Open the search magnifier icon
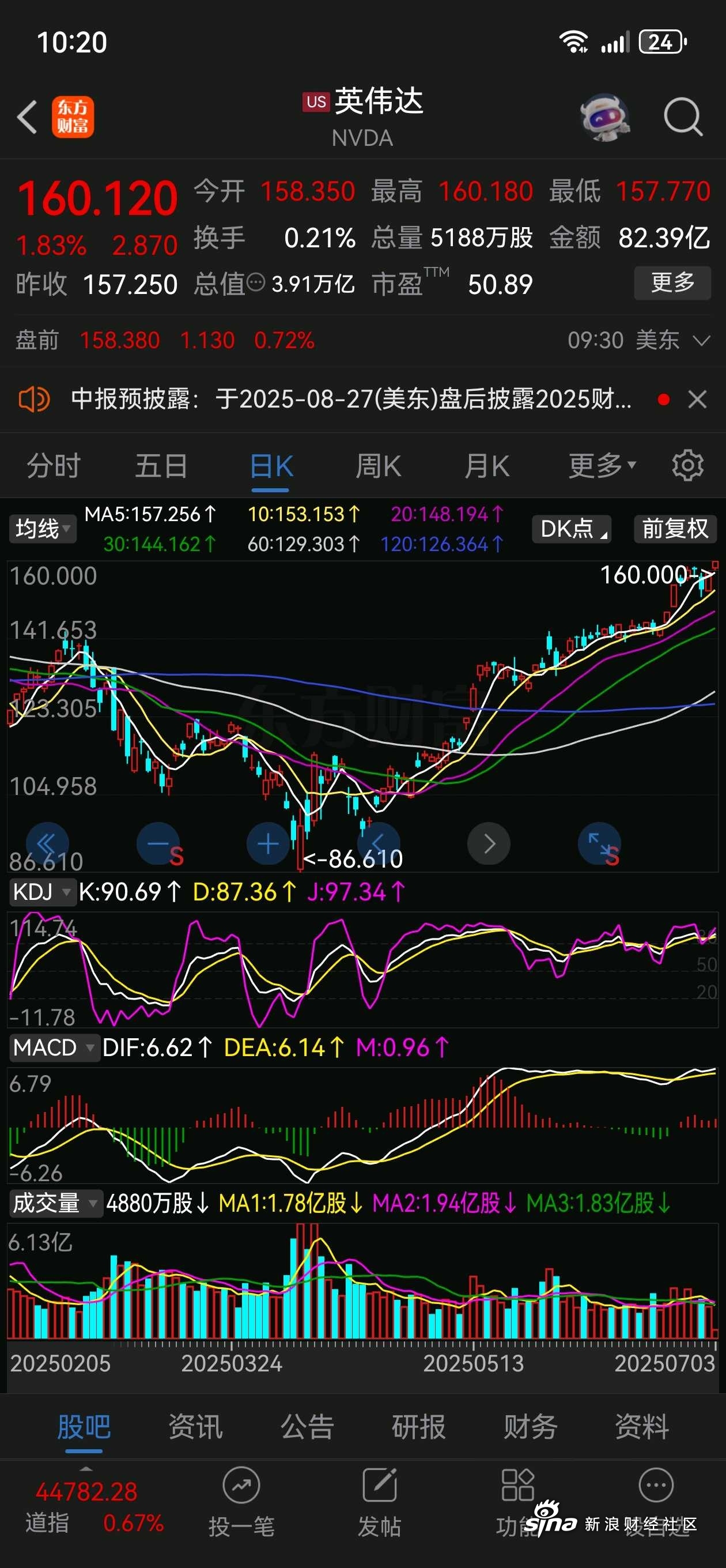The width and height of the screenshot is (726, 1568). pyautogui.click(x=682, y=116)
